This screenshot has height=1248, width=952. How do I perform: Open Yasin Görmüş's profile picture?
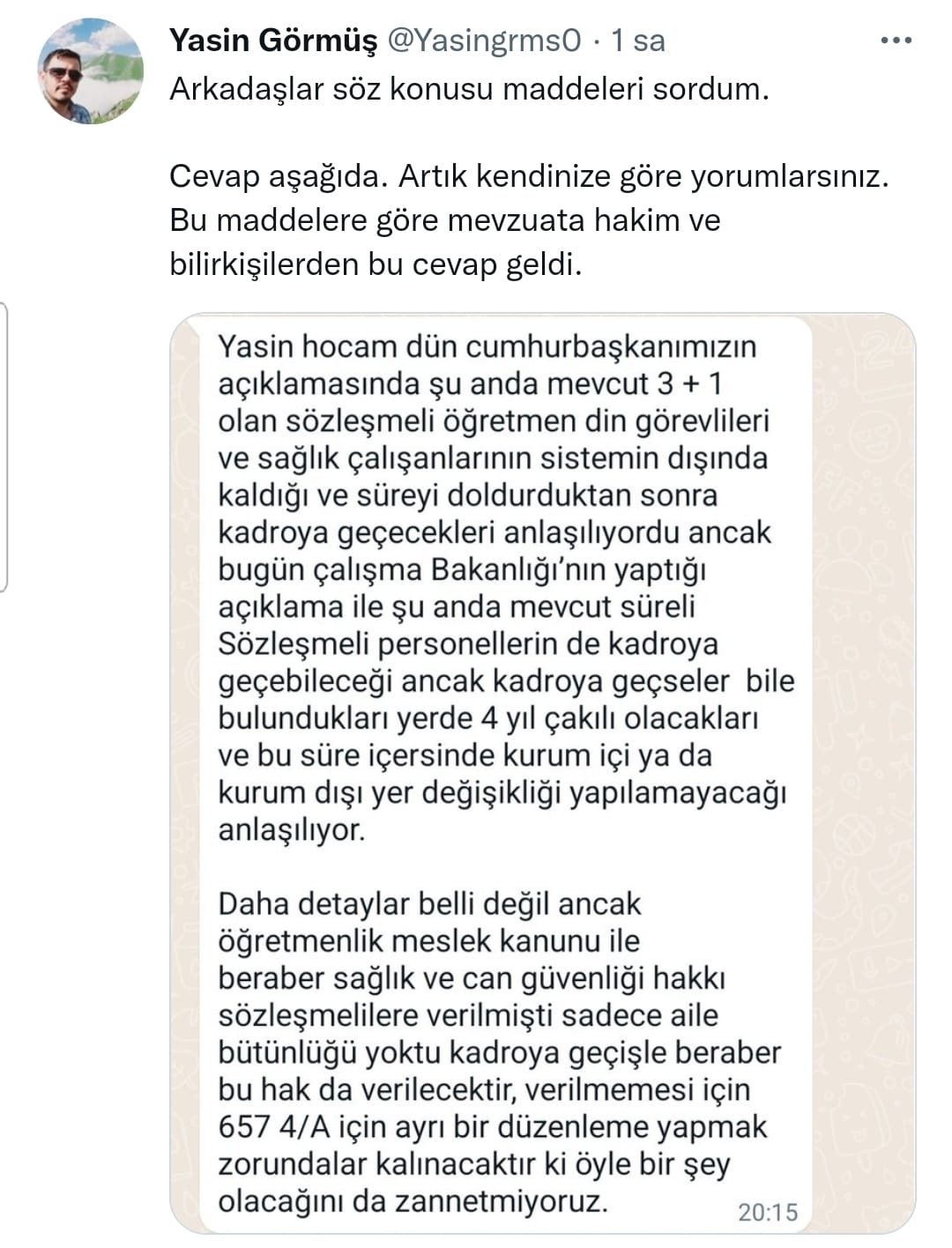90,71
